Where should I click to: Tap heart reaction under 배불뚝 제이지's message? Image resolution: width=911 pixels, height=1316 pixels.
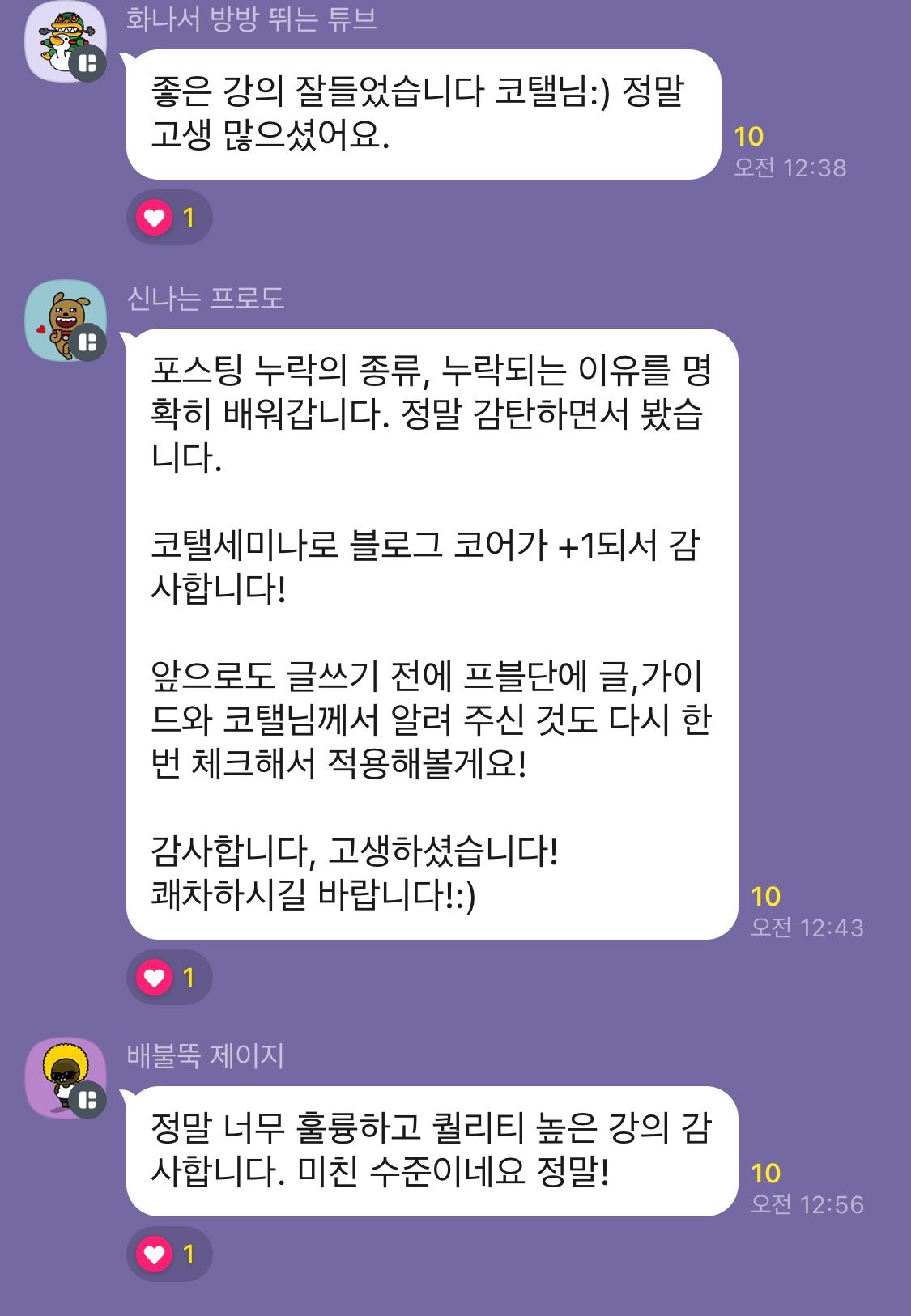point(168,1254)
